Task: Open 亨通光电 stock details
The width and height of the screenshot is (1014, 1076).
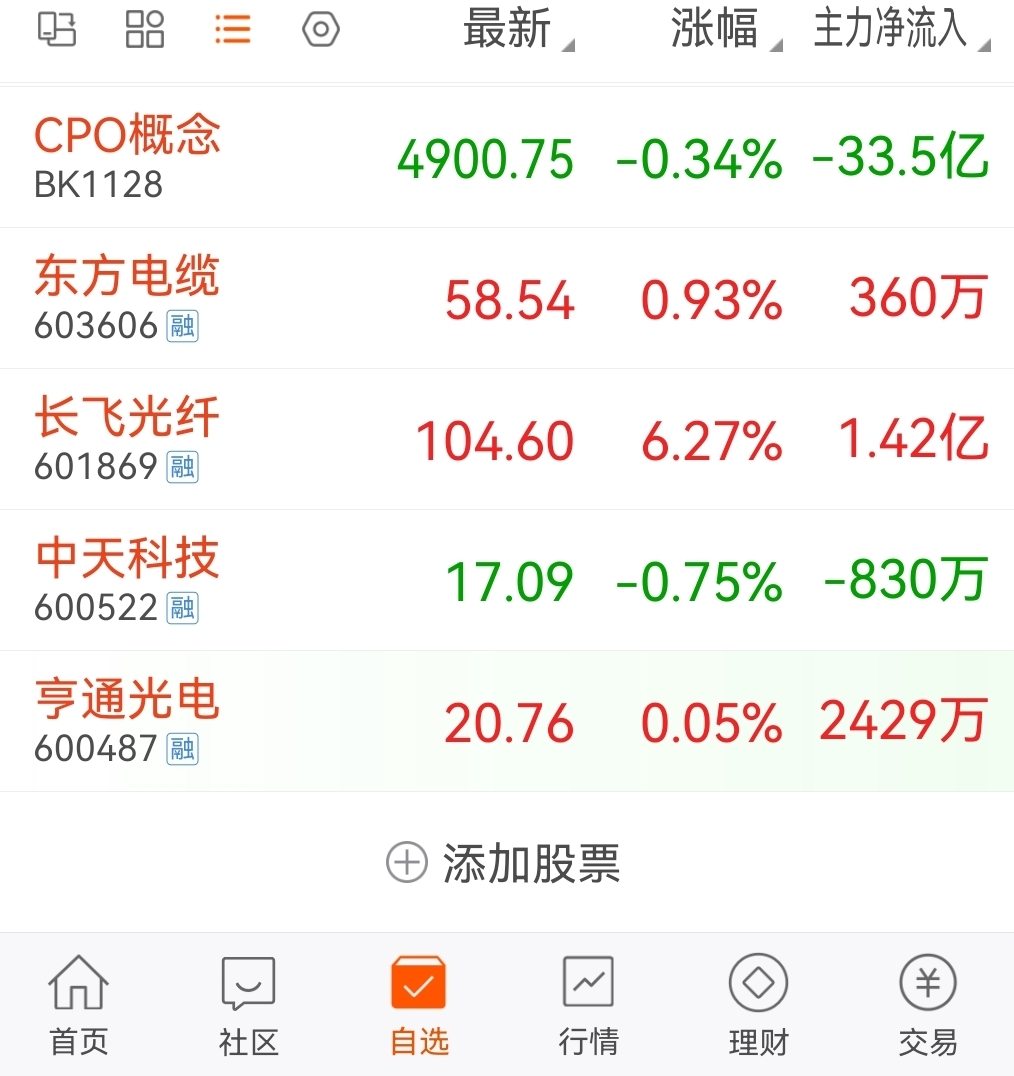Action: click(127, 721)
